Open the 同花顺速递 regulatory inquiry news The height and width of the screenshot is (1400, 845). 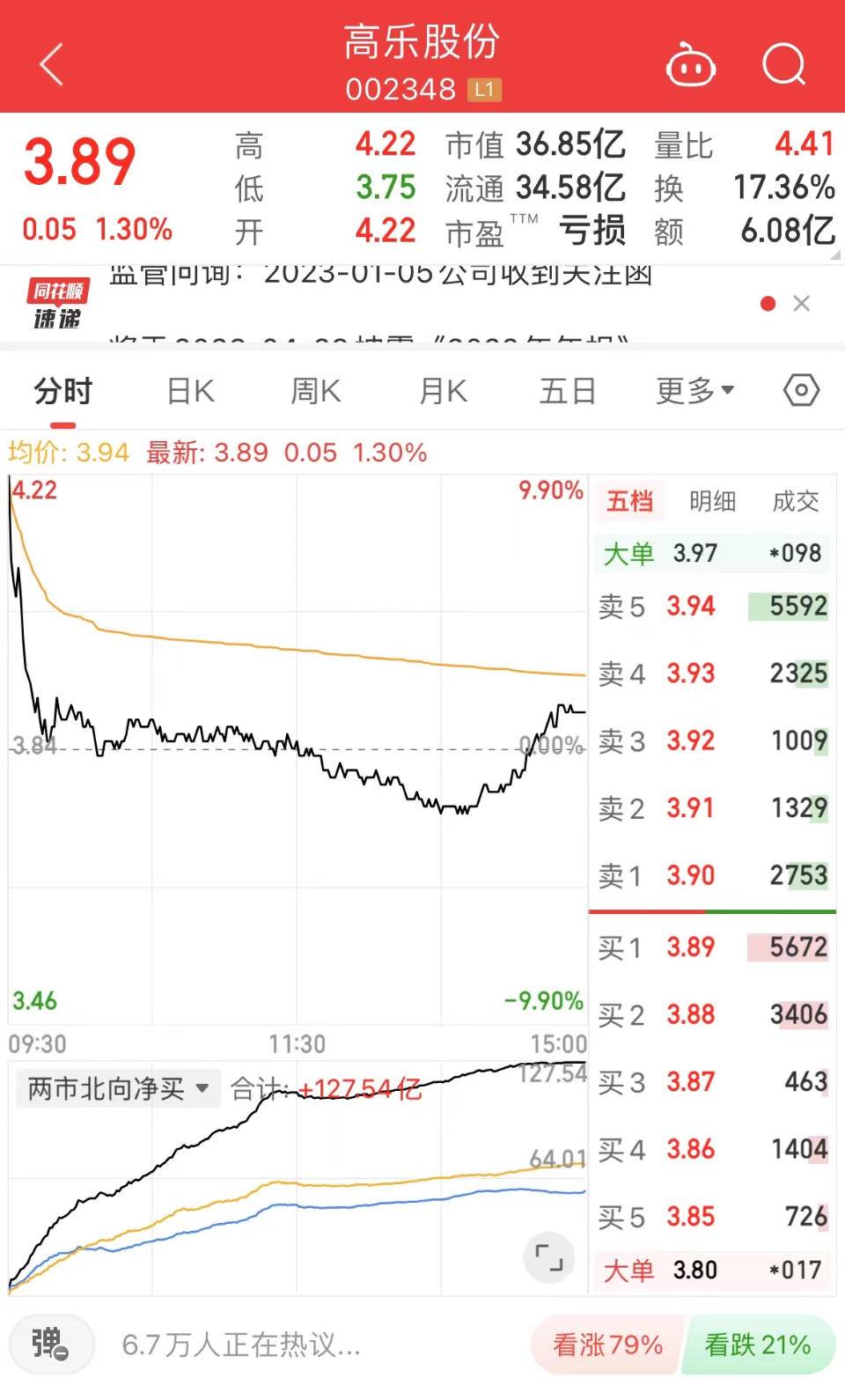point(378,304)
